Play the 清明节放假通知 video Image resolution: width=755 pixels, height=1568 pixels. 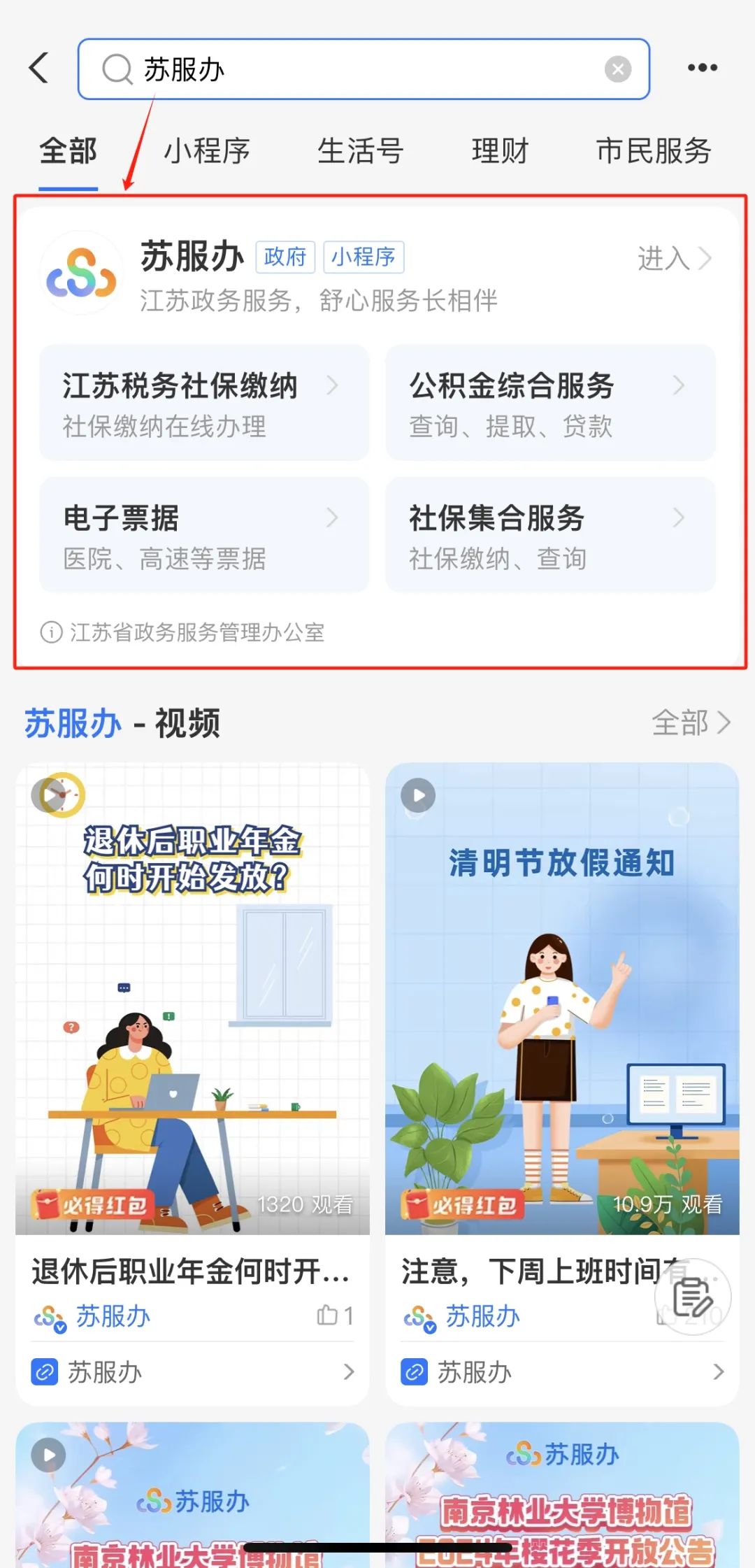click(x=561, y=1000)
